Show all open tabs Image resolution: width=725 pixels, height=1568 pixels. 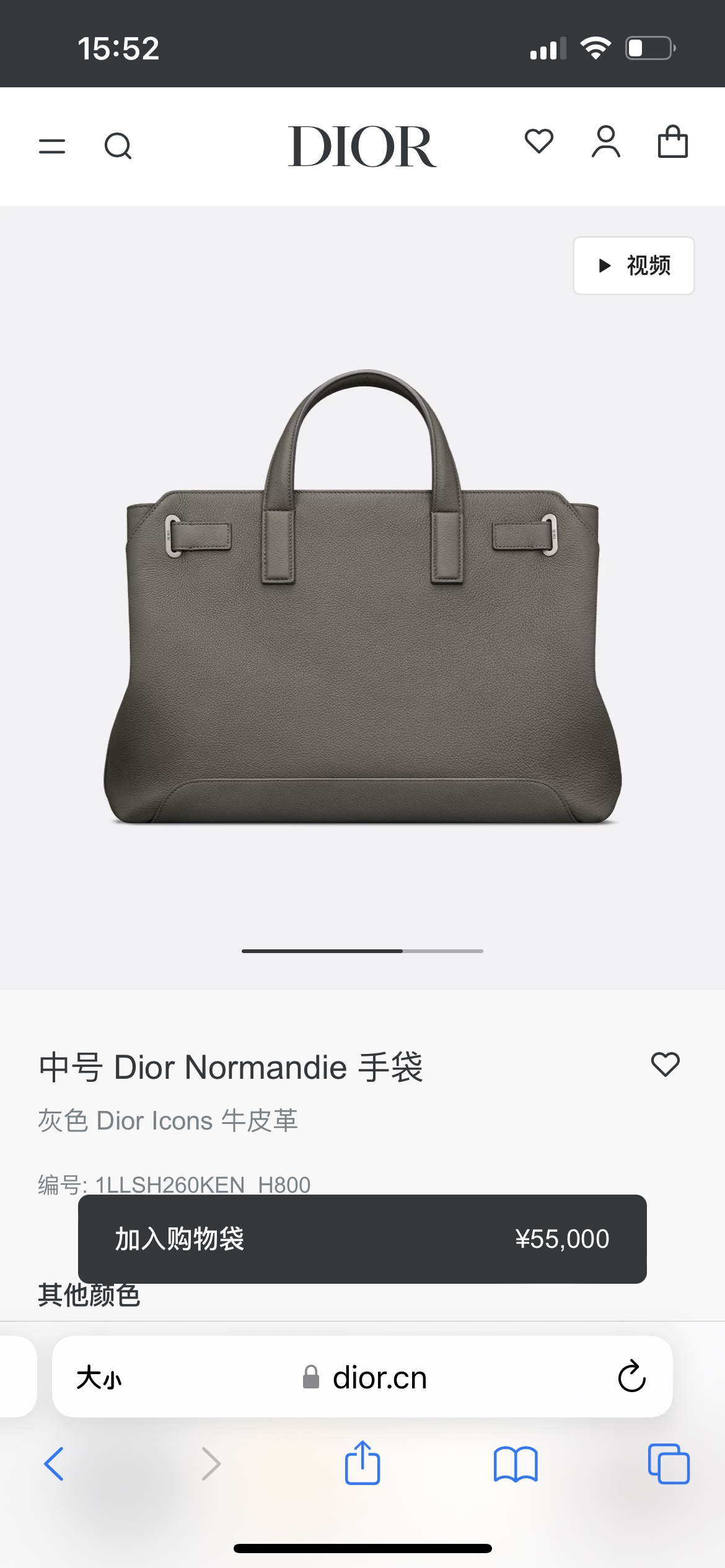pyautogui.click(x=668, y=1464)
